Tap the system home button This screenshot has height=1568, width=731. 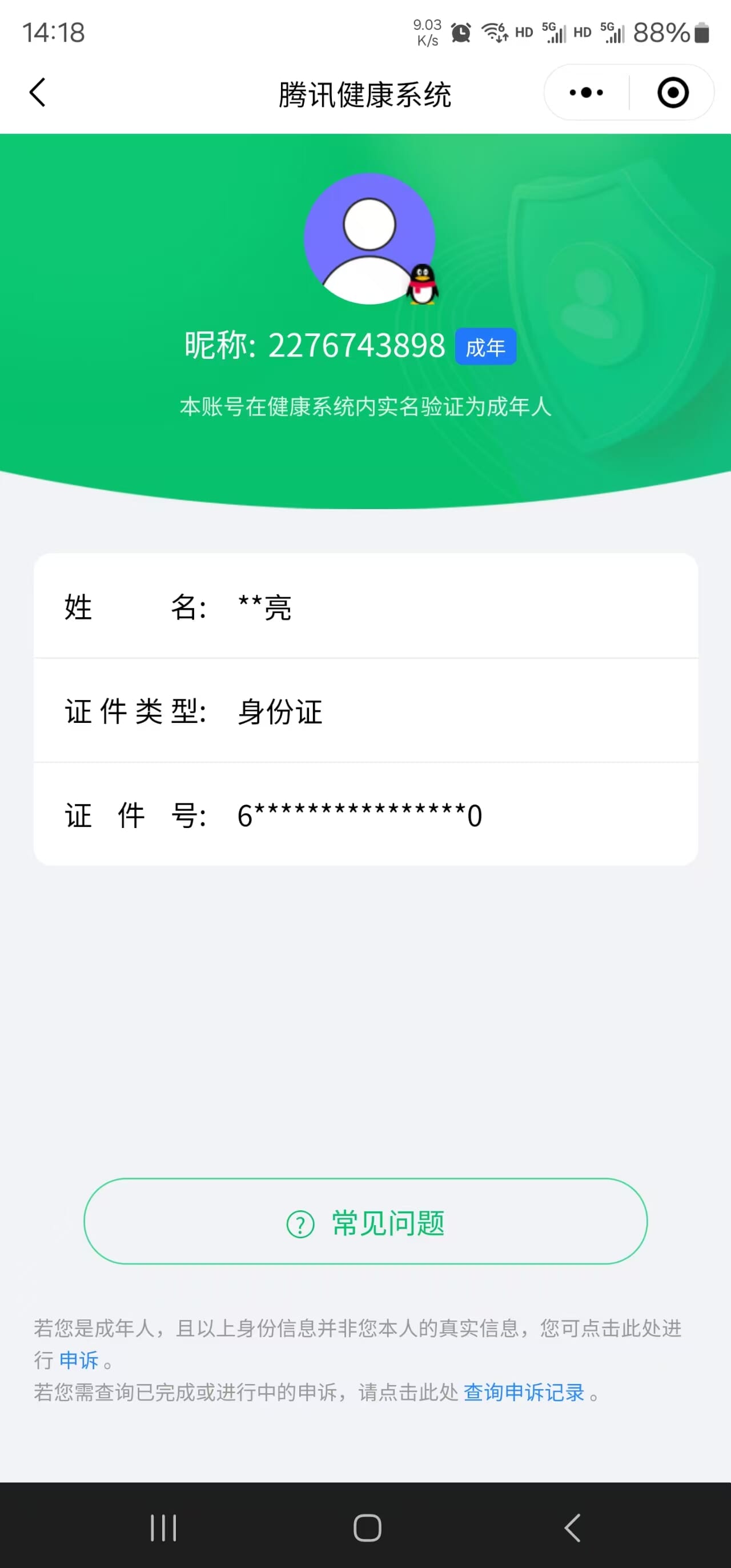tap(367, 1527)
